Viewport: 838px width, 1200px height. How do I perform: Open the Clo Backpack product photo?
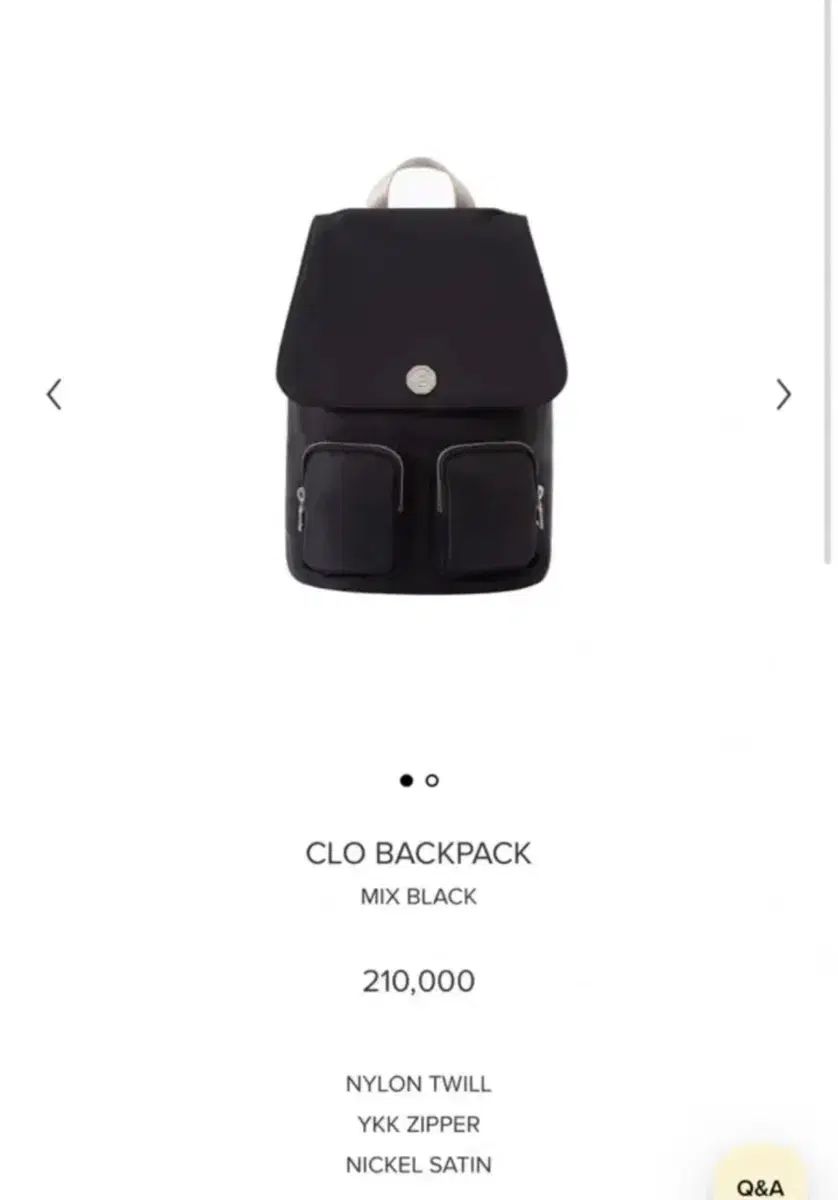coord(419,380)
